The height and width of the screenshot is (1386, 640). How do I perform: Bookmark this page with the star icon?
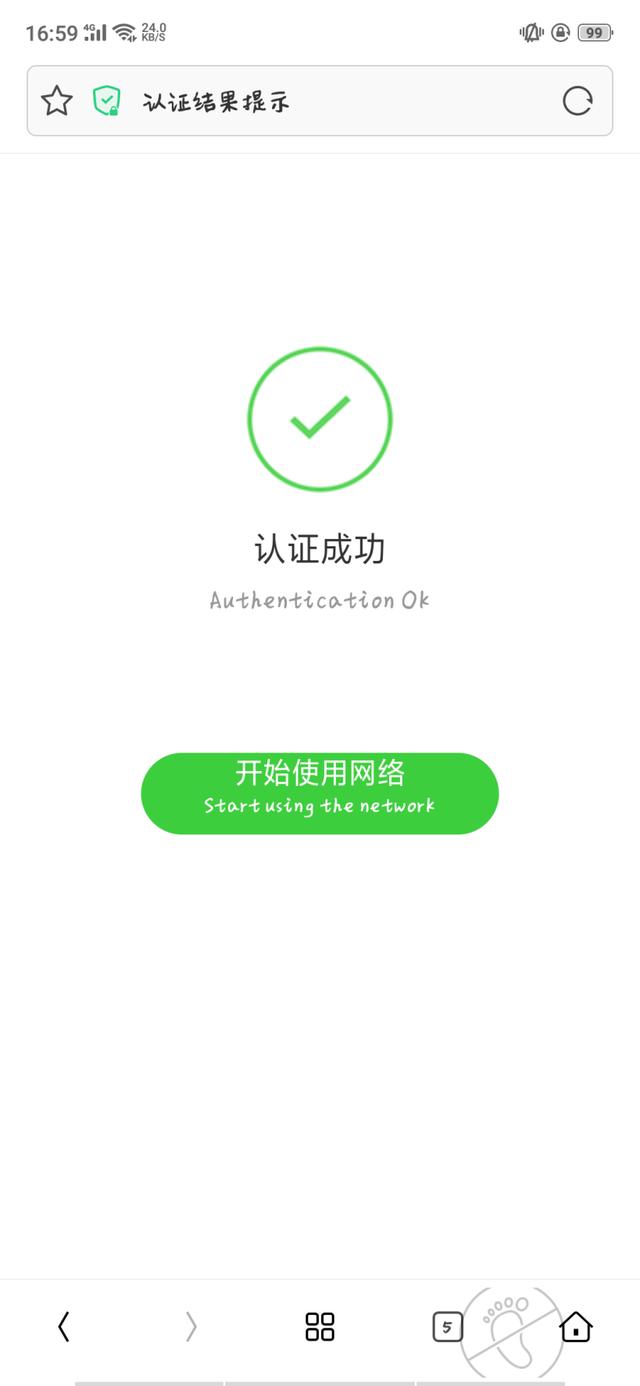point(57,101)
